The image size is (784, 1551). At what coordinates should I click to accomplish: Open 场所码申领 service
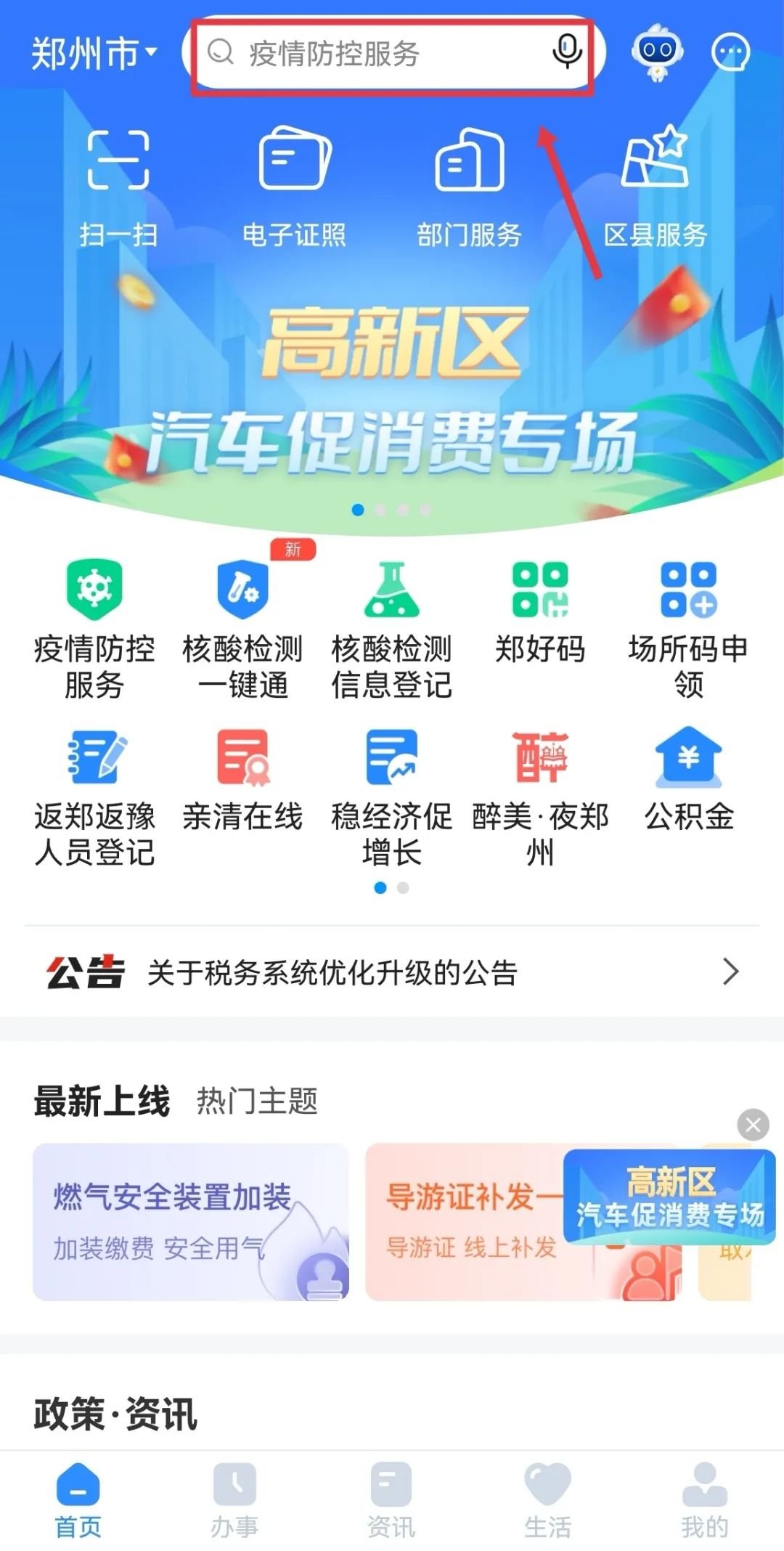point(688,628)
